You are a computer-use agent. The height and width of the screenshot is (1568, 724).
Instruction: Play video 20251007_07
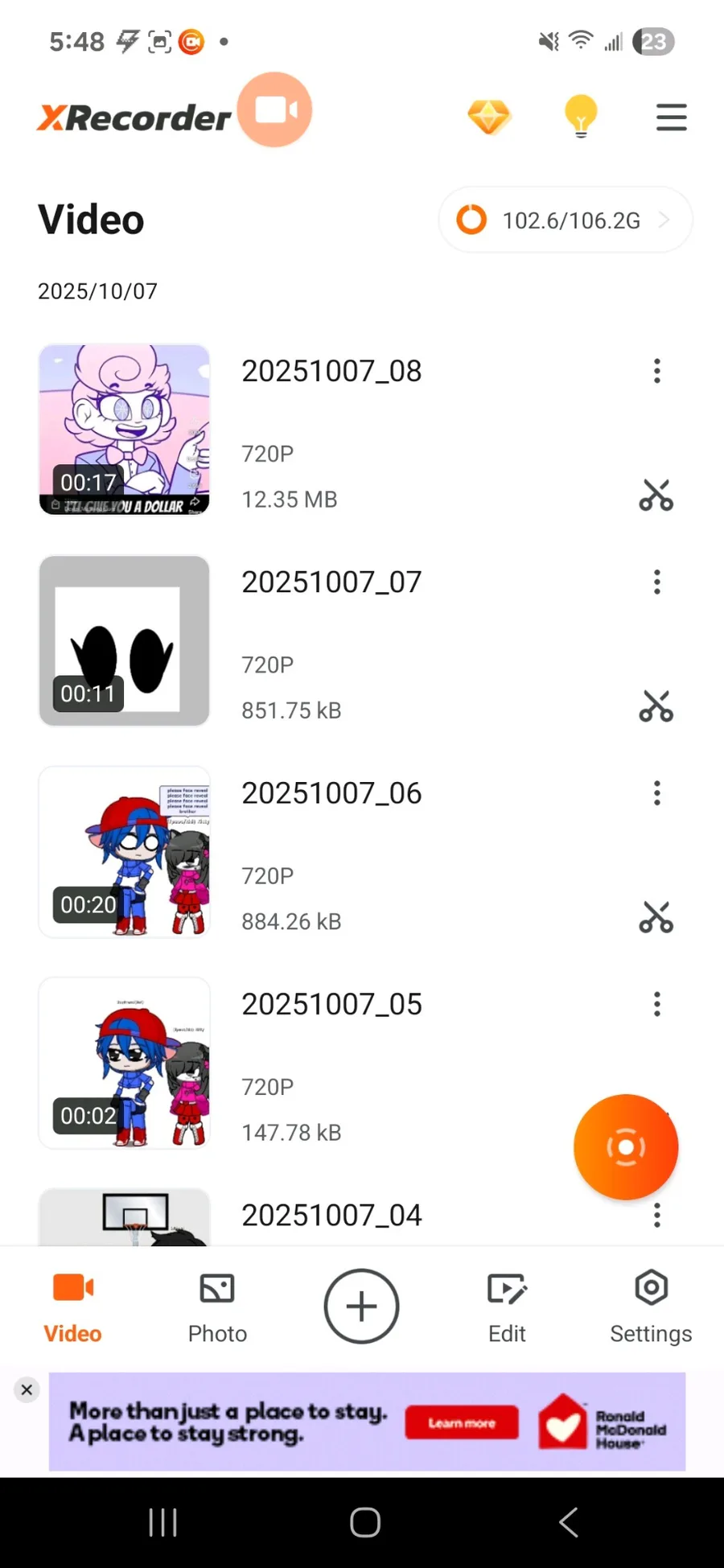(x=125, y=640)
